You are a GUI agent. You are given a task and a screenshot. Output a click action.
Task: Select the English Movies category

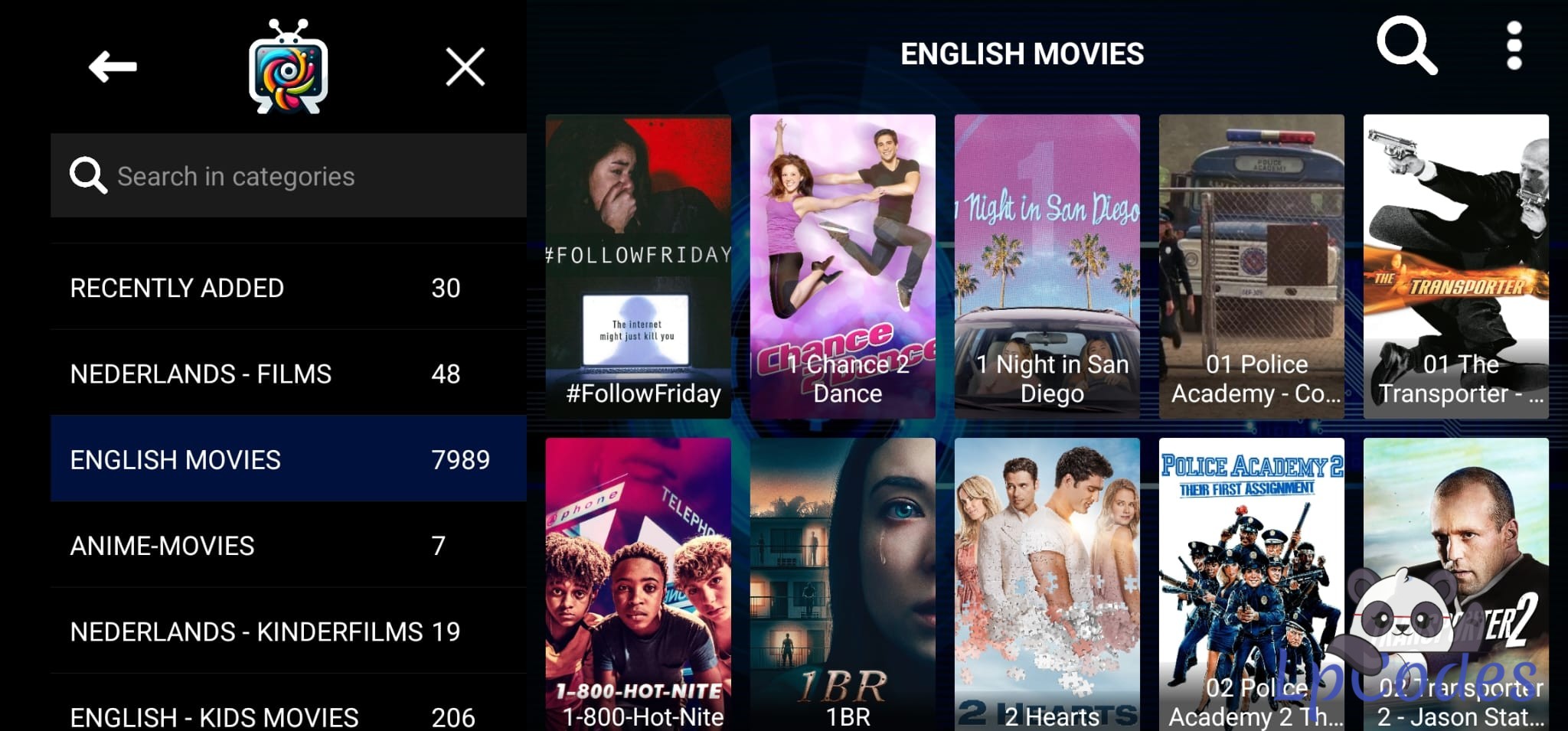(288, 459)
